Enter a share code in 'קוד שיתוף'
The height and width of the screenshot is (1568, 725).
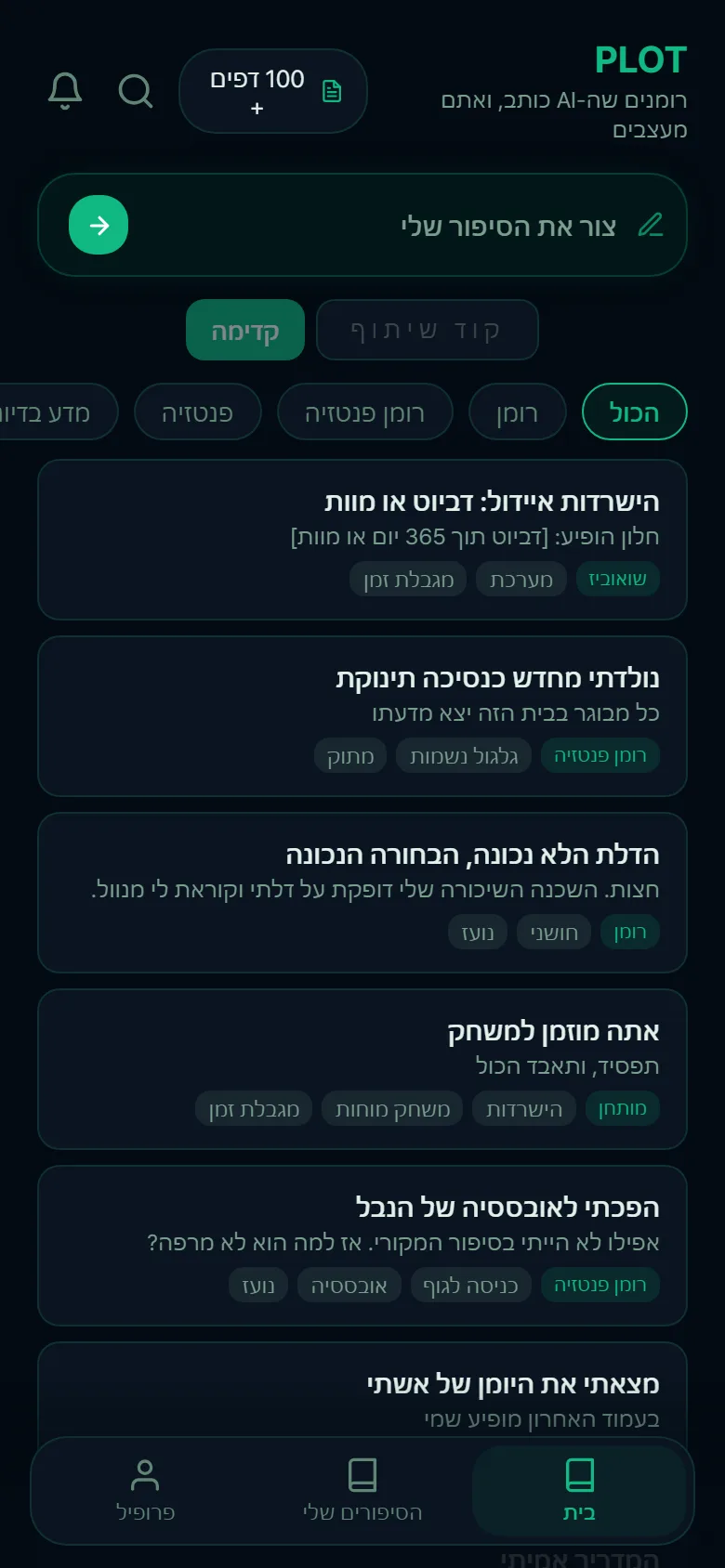click(428, 330)
